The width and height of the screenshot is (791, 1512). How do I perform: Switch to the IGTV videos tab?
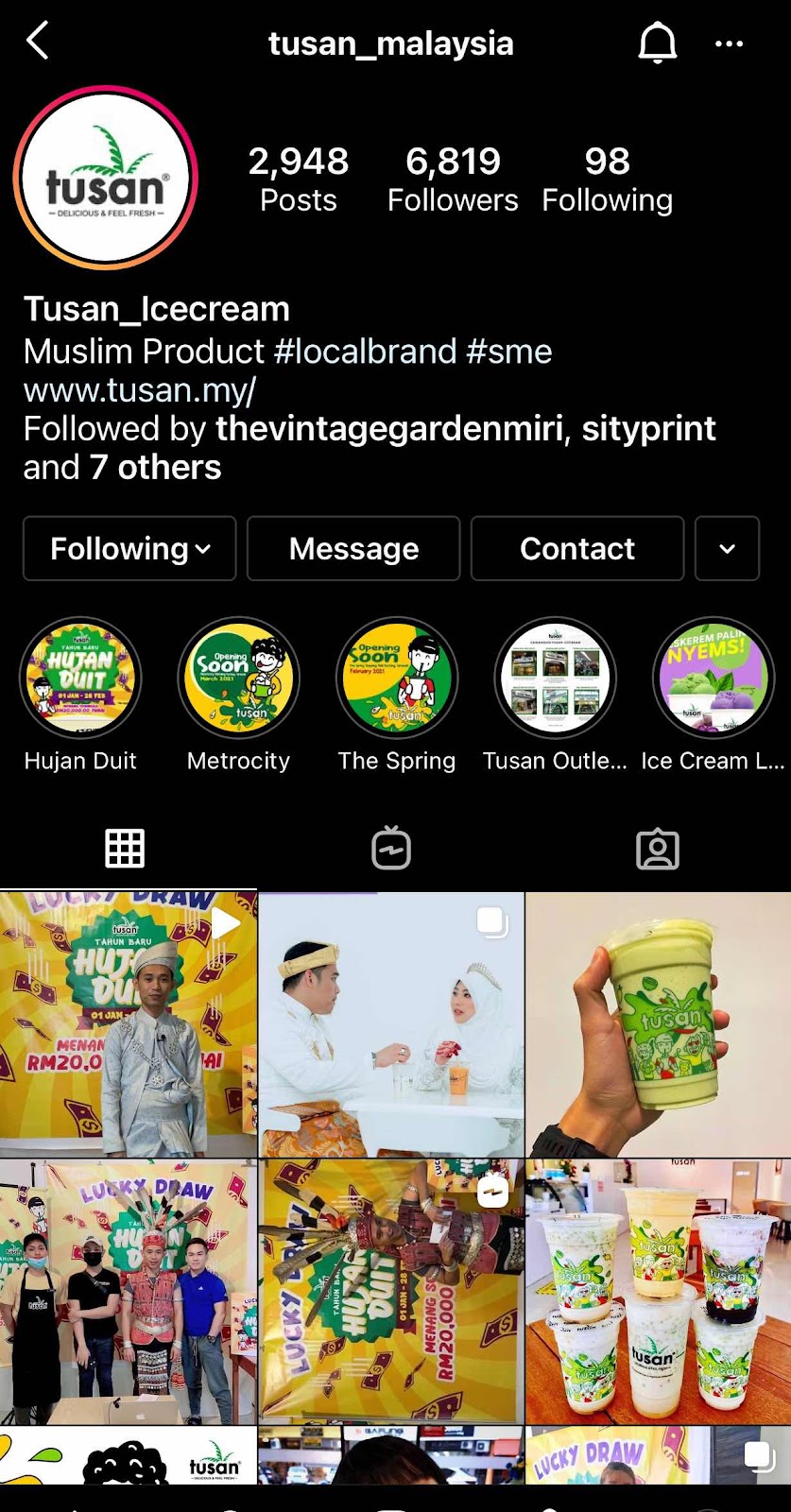pos(391,848)
